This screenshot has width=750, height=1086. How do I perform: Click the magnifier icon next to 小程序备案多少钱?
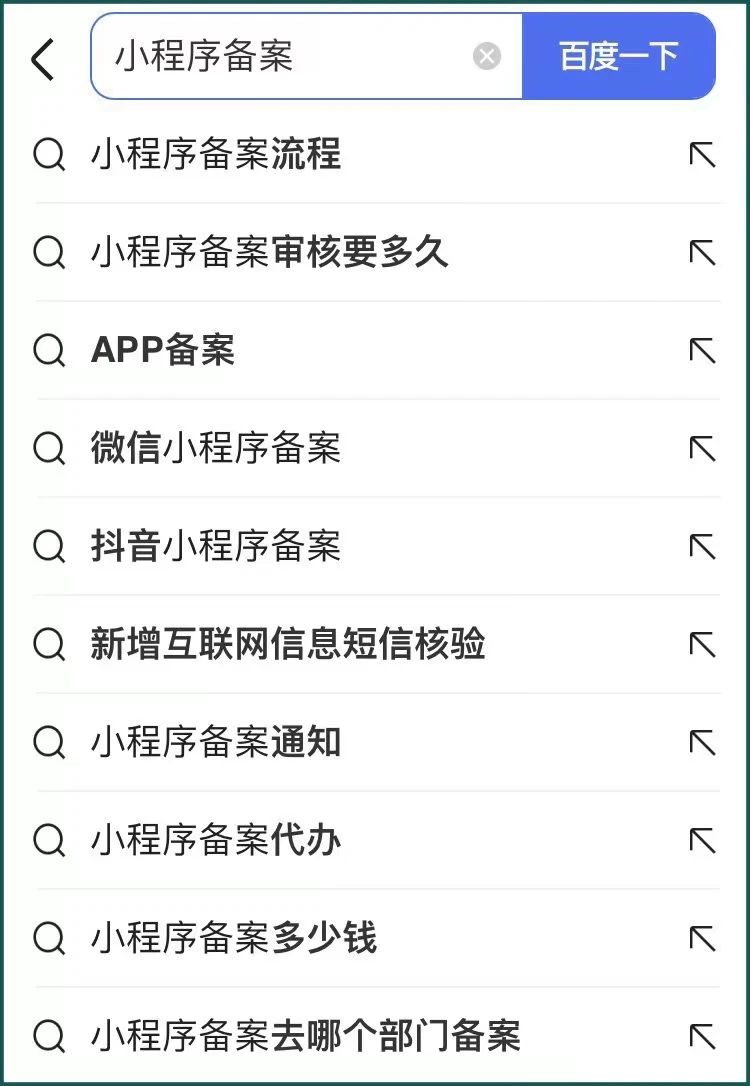47,938
